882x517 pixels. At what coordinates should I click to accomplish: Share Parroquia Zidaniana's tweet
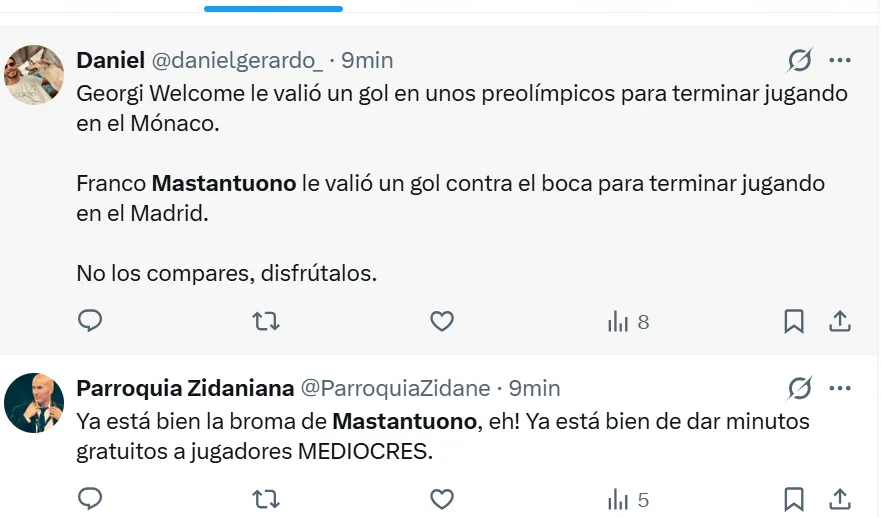click(x=840, y=498)
